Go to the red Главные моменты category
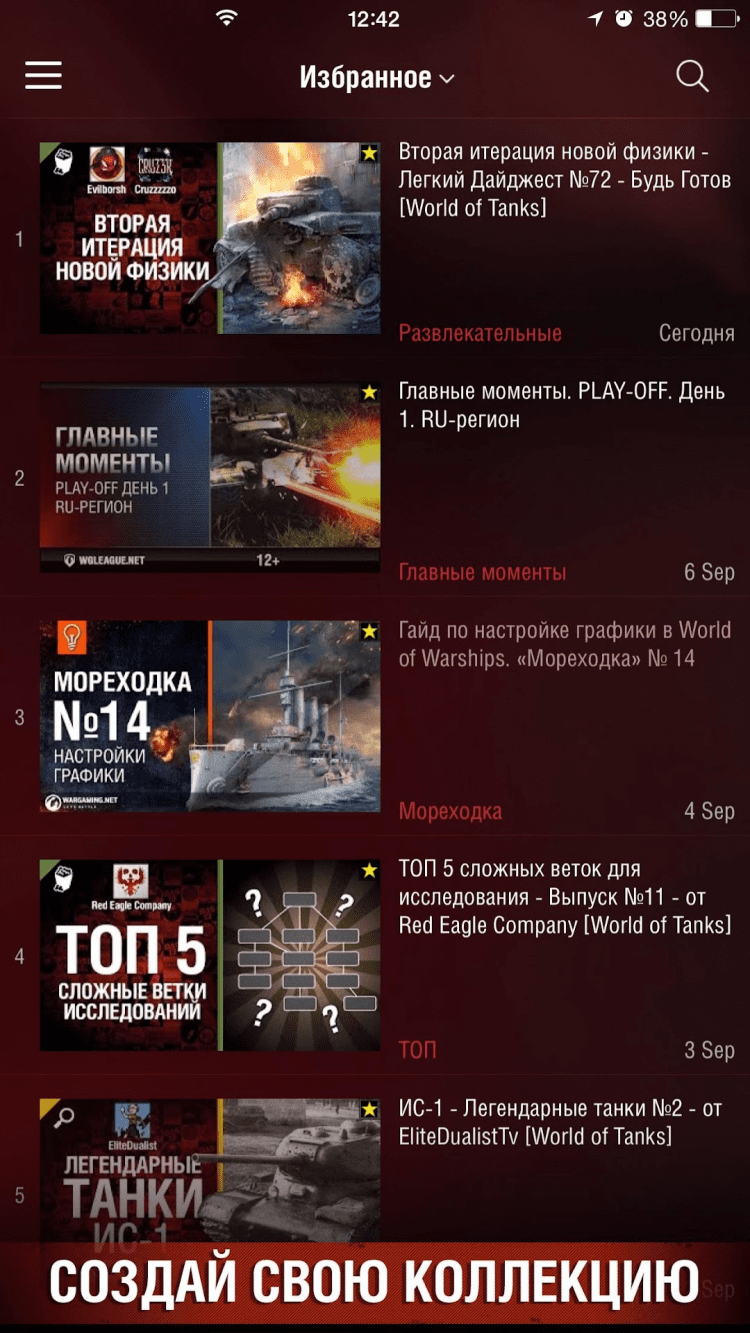Image resolution: width=750 pixels, height=1333 pixels. pyautogui.click(x=482, y=572)
